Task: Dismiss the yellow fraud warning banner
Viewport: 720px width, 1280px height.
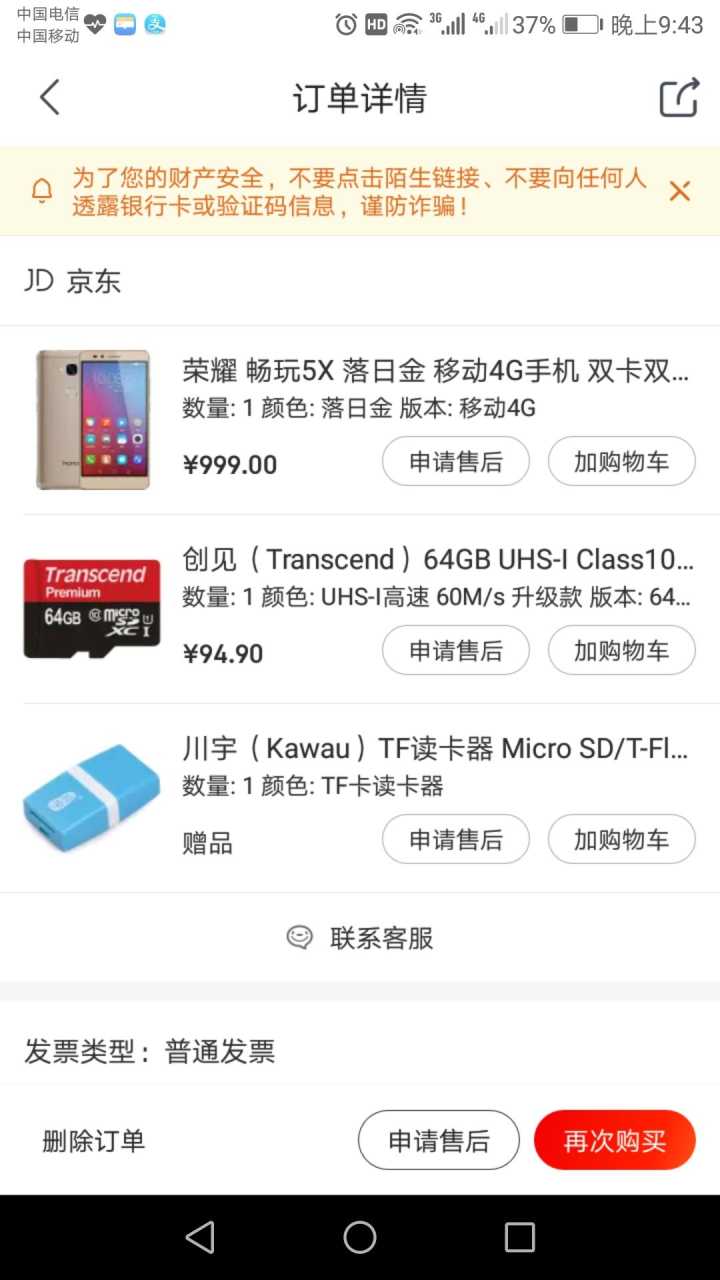Action: coord(679,191)
